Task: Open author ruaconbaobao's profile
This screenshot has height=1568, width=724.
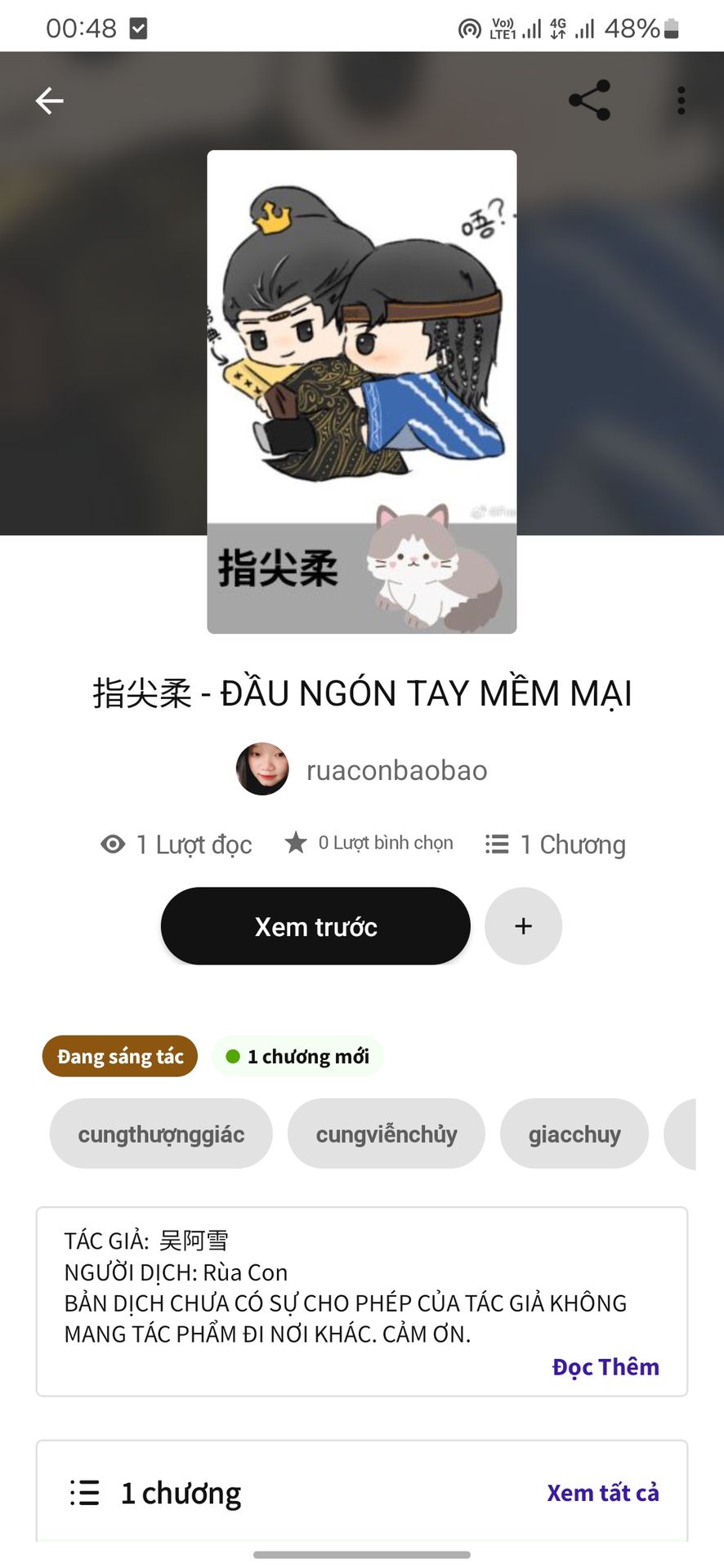Action: 362,769
